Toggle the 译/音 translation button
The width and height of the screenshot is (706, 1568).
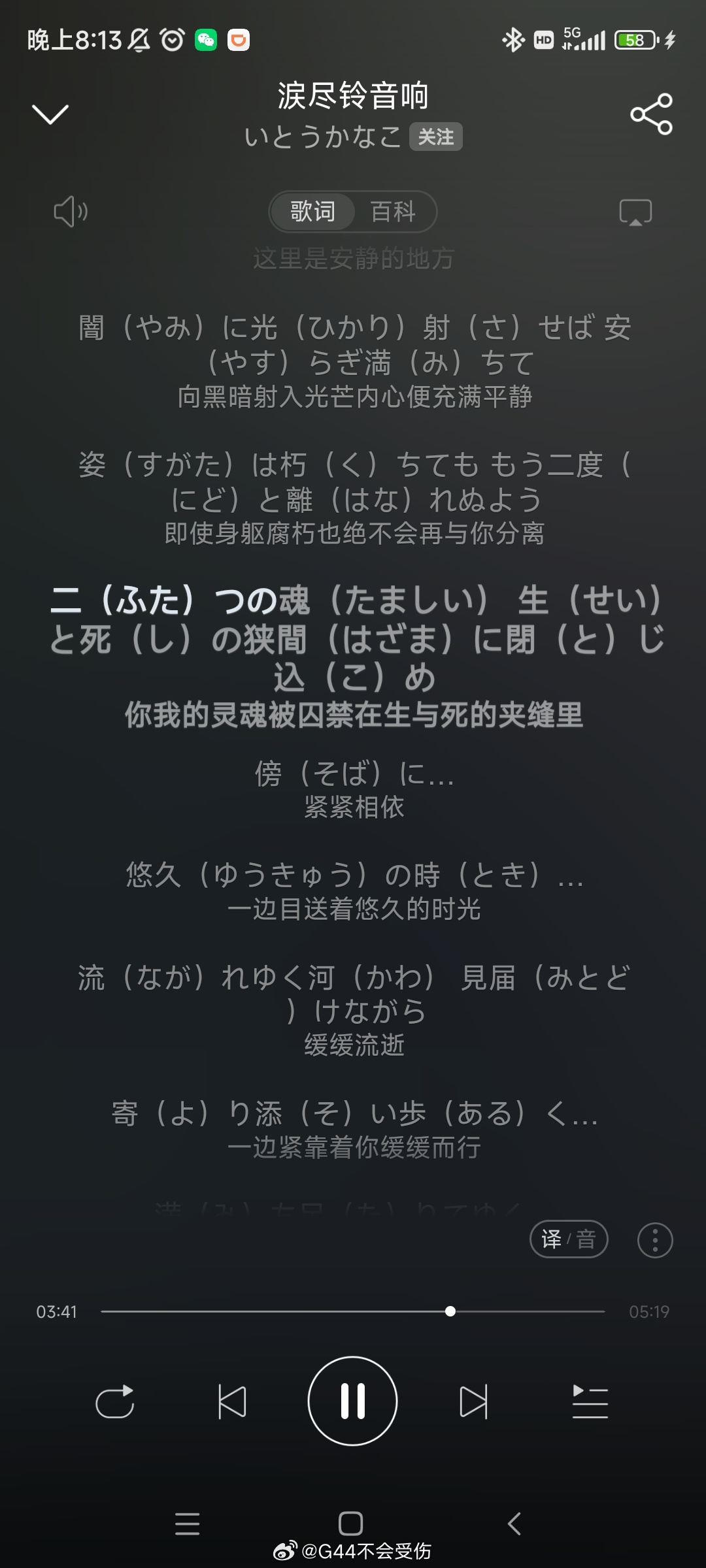569,1239
